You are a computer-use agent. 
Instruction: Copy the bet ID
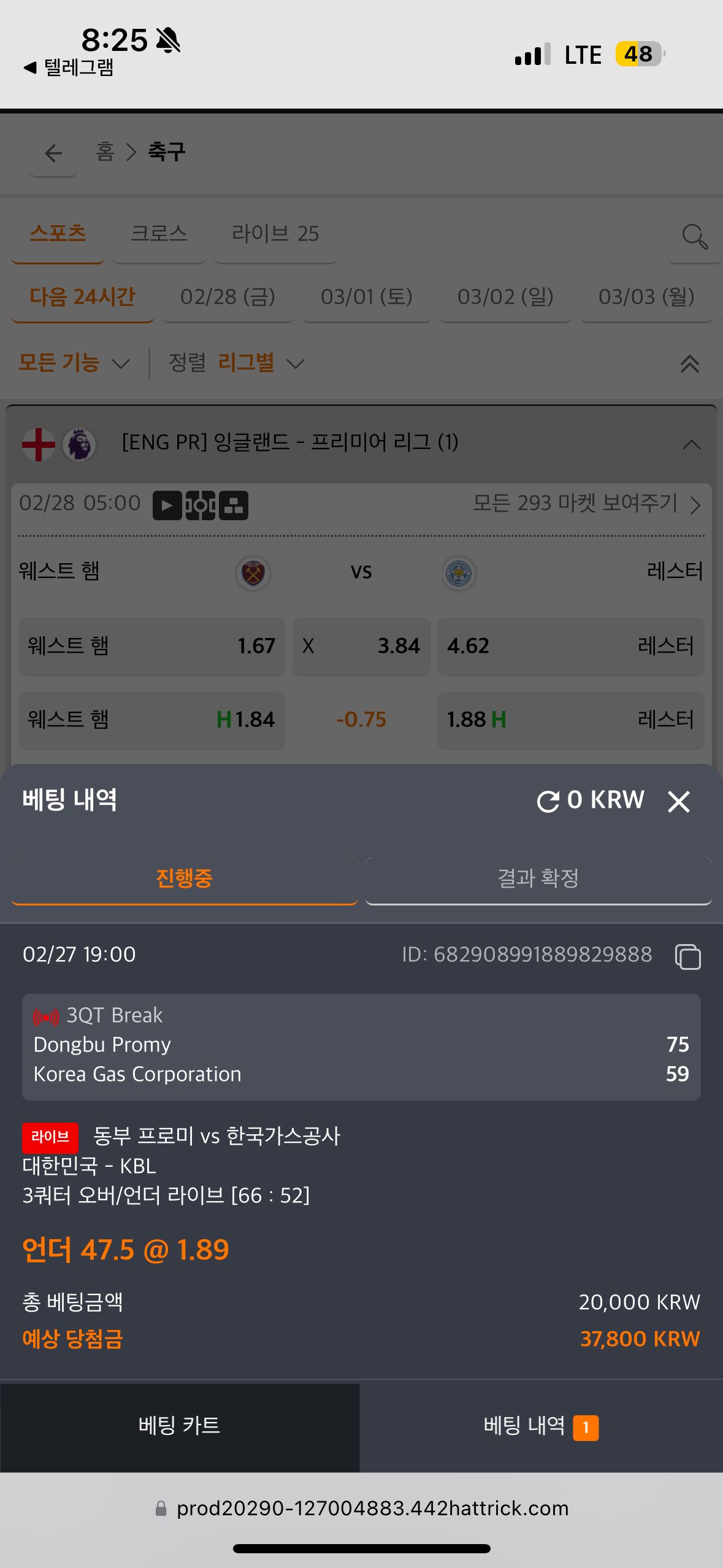(x=687, y=956)
